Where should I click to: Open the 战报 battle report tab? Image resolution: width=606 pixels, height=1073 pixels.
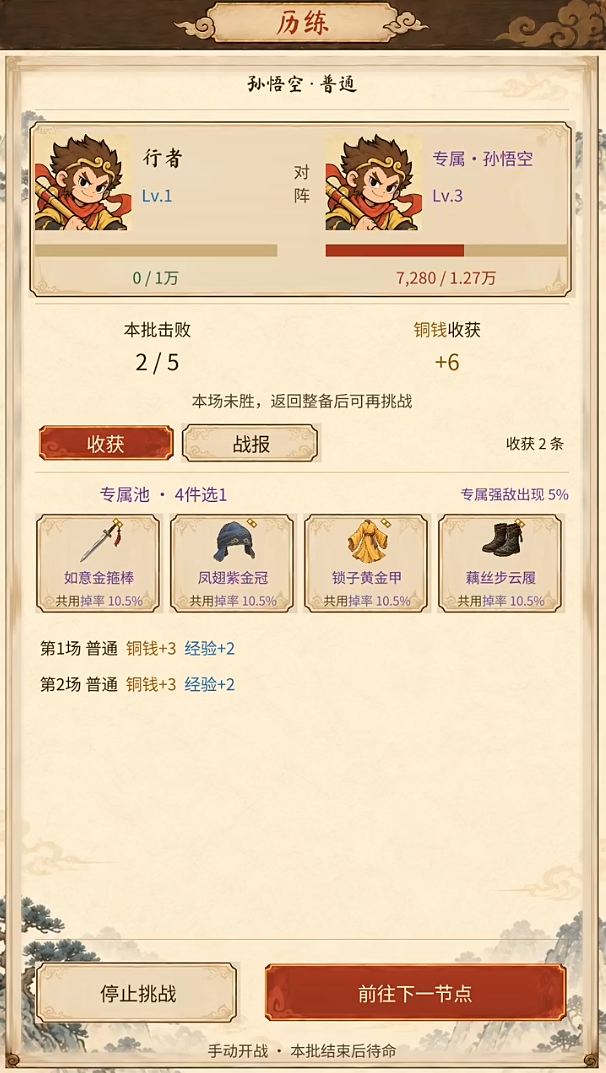[251, 443]
